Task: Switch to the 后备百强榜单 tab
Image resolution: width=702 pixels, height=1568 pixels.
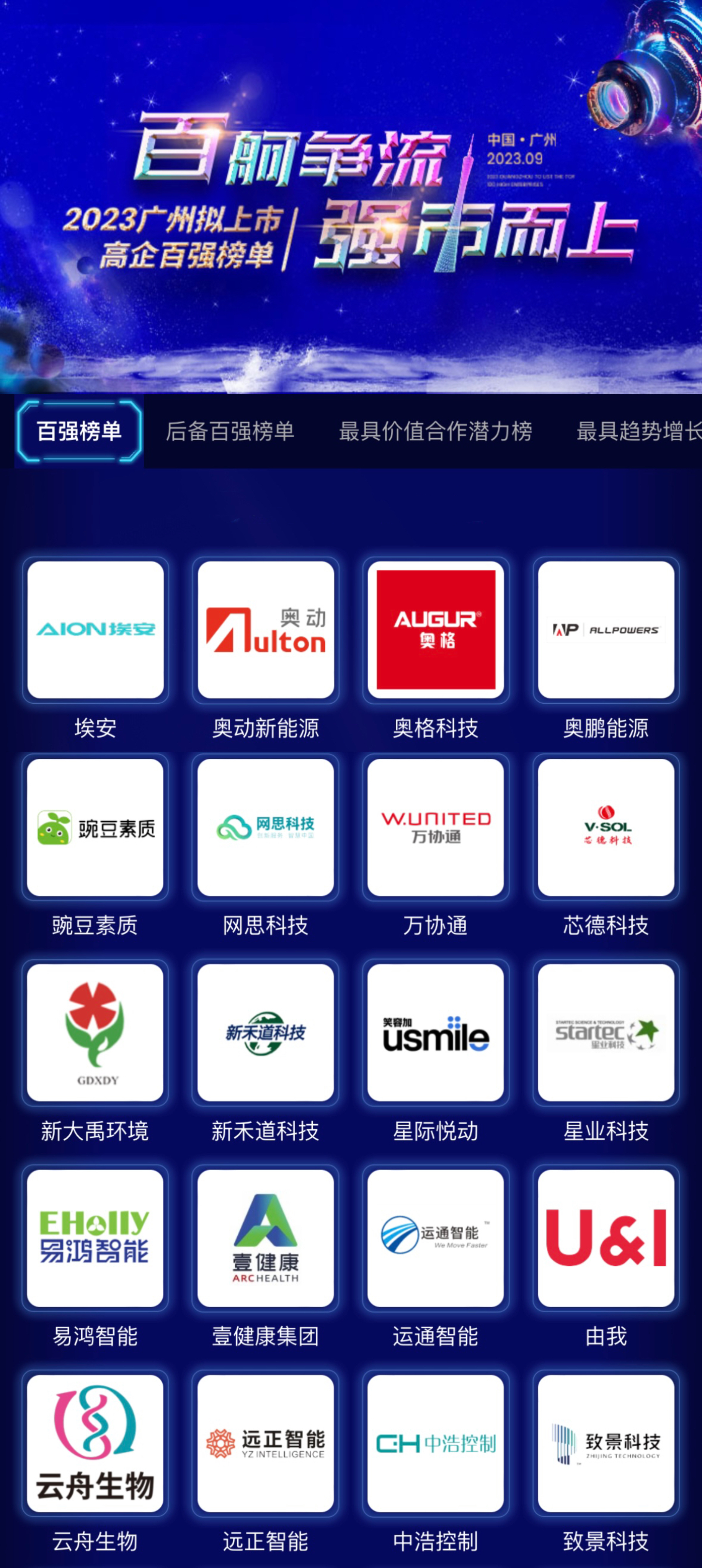Action: (231, 430)
